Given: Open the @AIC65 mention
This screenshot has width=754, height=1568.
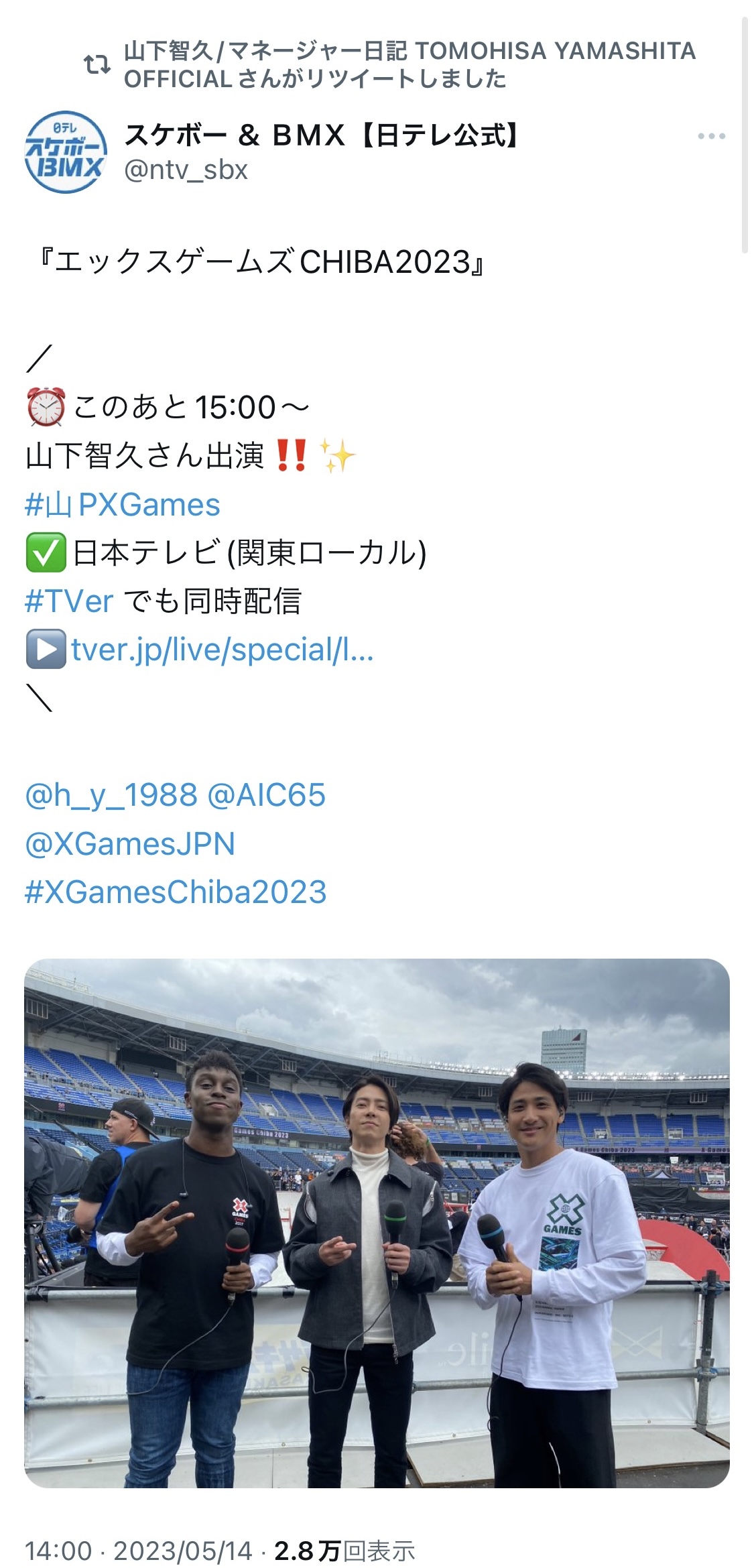Looking at the screenshot, I should (267, 796).
